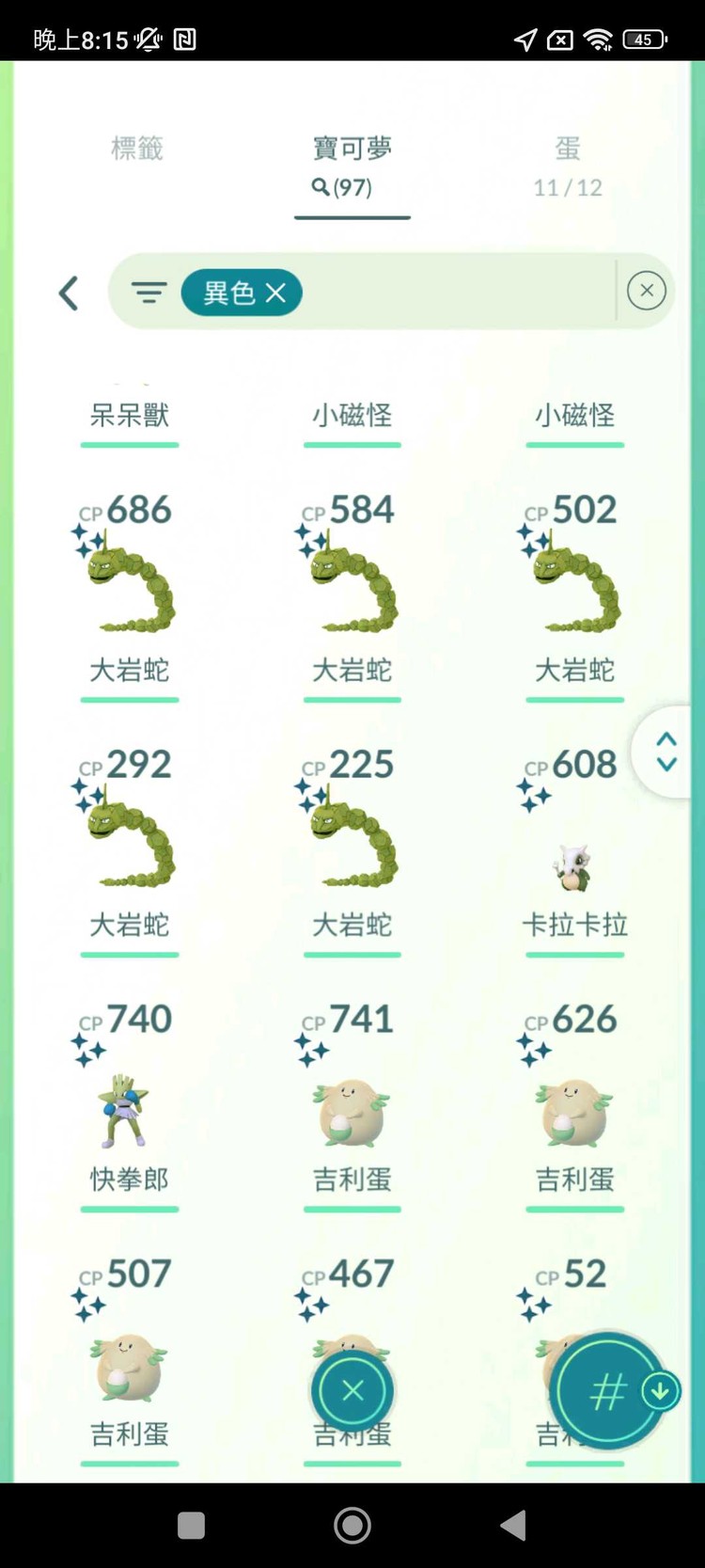Open the CP 740 快拳郎
Image resolution: width=705 pixels, height=1568 pixels.
129,1091
